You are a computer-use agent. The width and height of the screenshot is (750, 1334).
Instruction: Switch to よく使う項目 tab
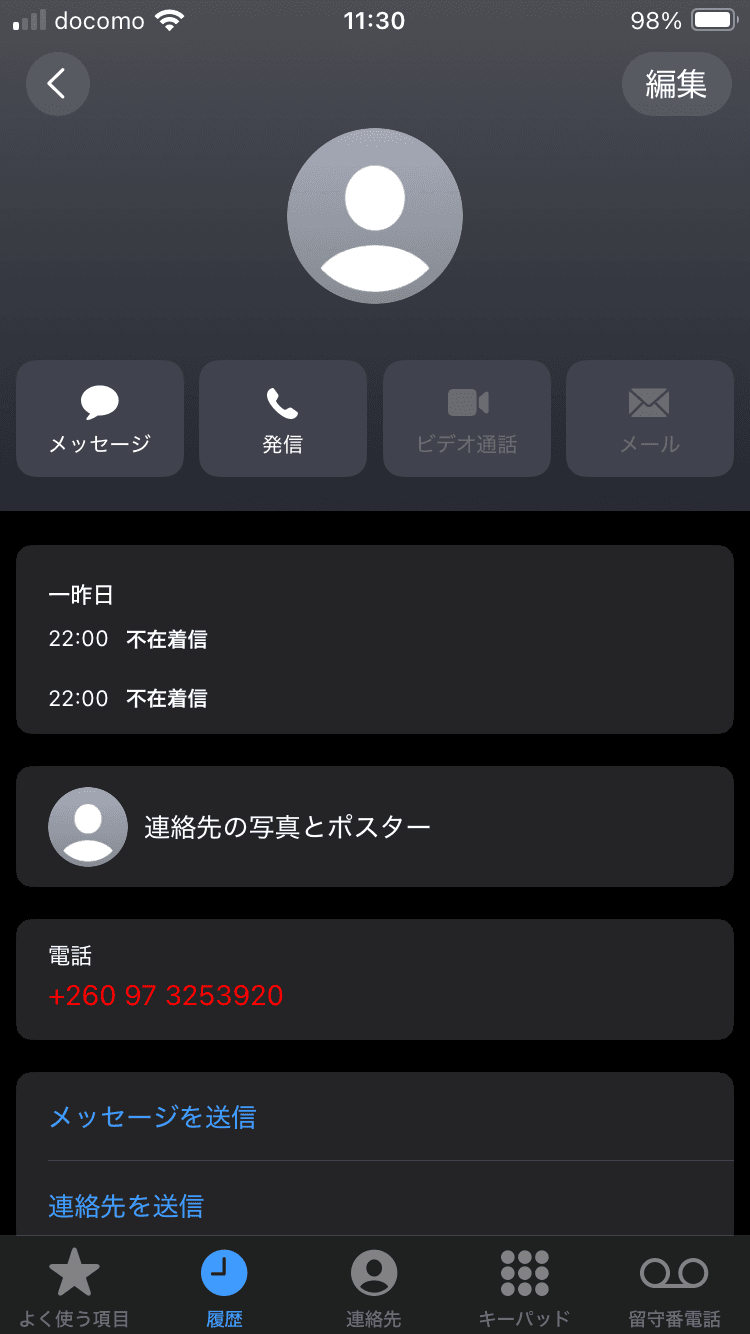click(74, 1286)
